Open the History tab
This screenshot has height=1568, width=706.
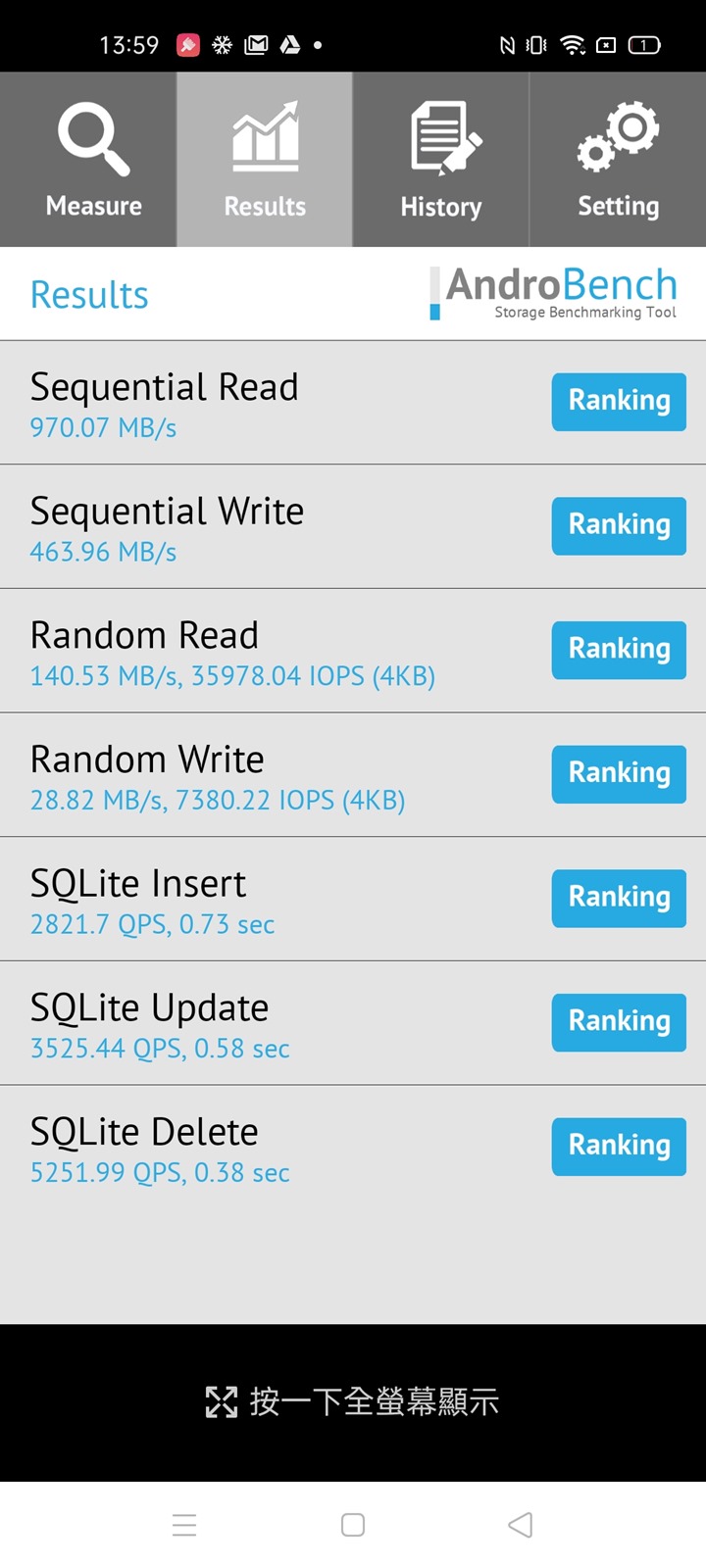[441, 160]
